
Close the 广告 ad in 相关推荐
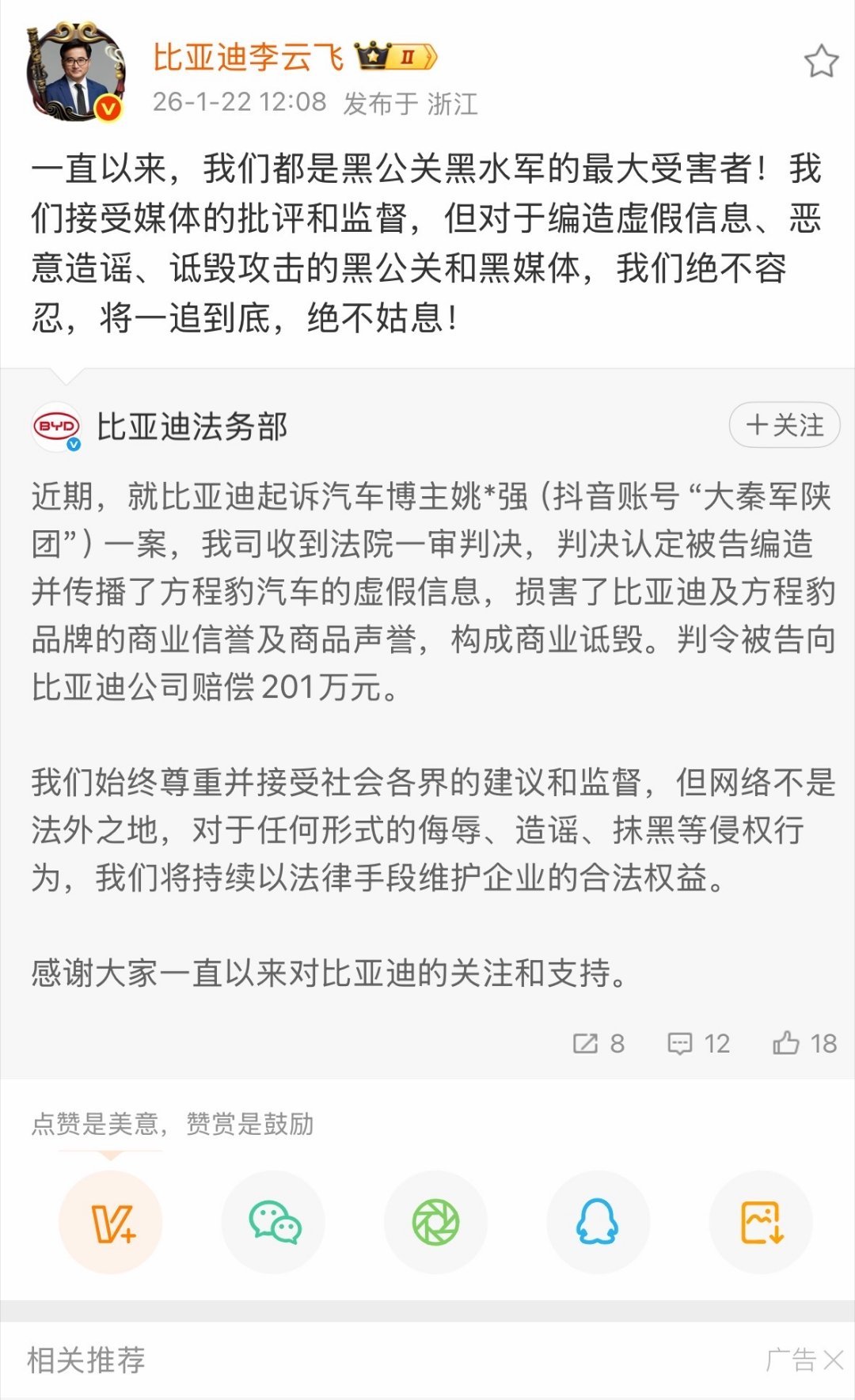tap(833, 1360)
